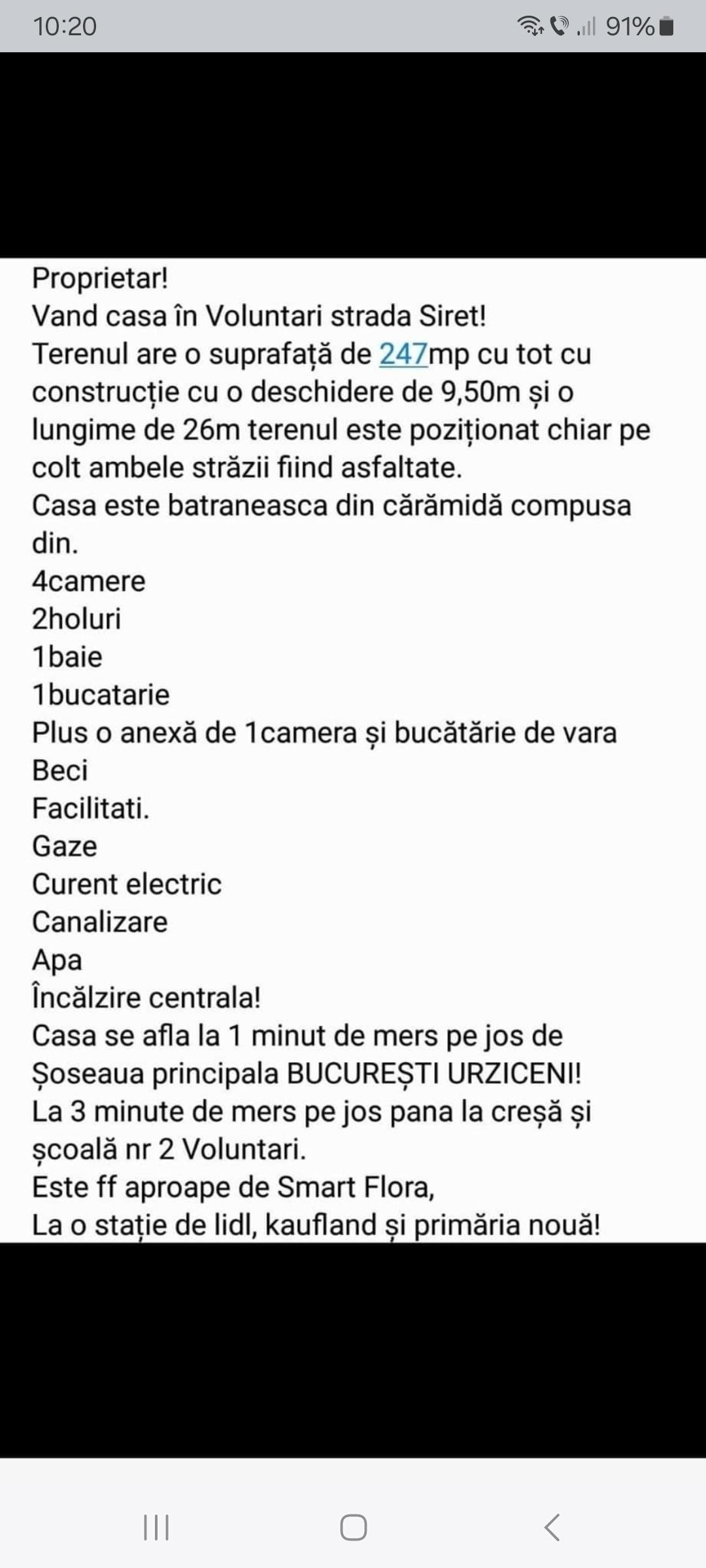Open the recent apps overview
This screenshot has height=1568, width=706.
point(156,1527)
